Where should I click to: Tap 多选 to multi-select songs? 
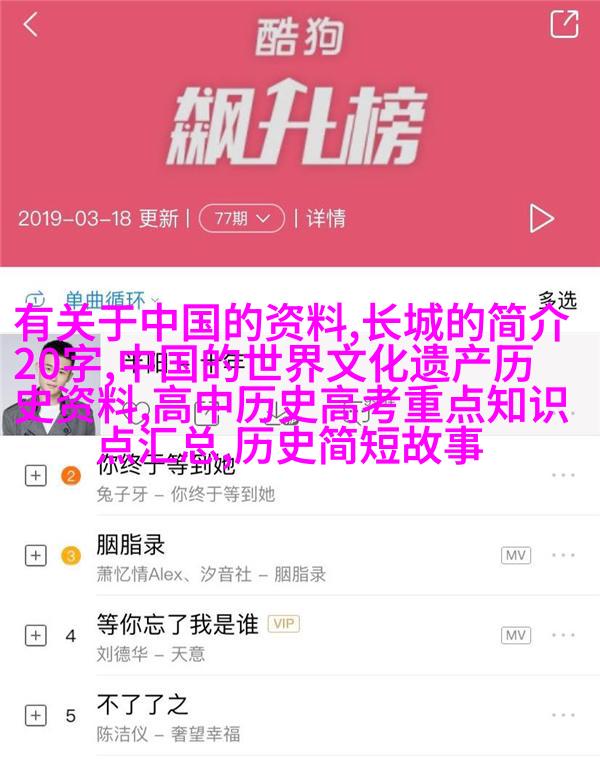[x=557, y=298]
